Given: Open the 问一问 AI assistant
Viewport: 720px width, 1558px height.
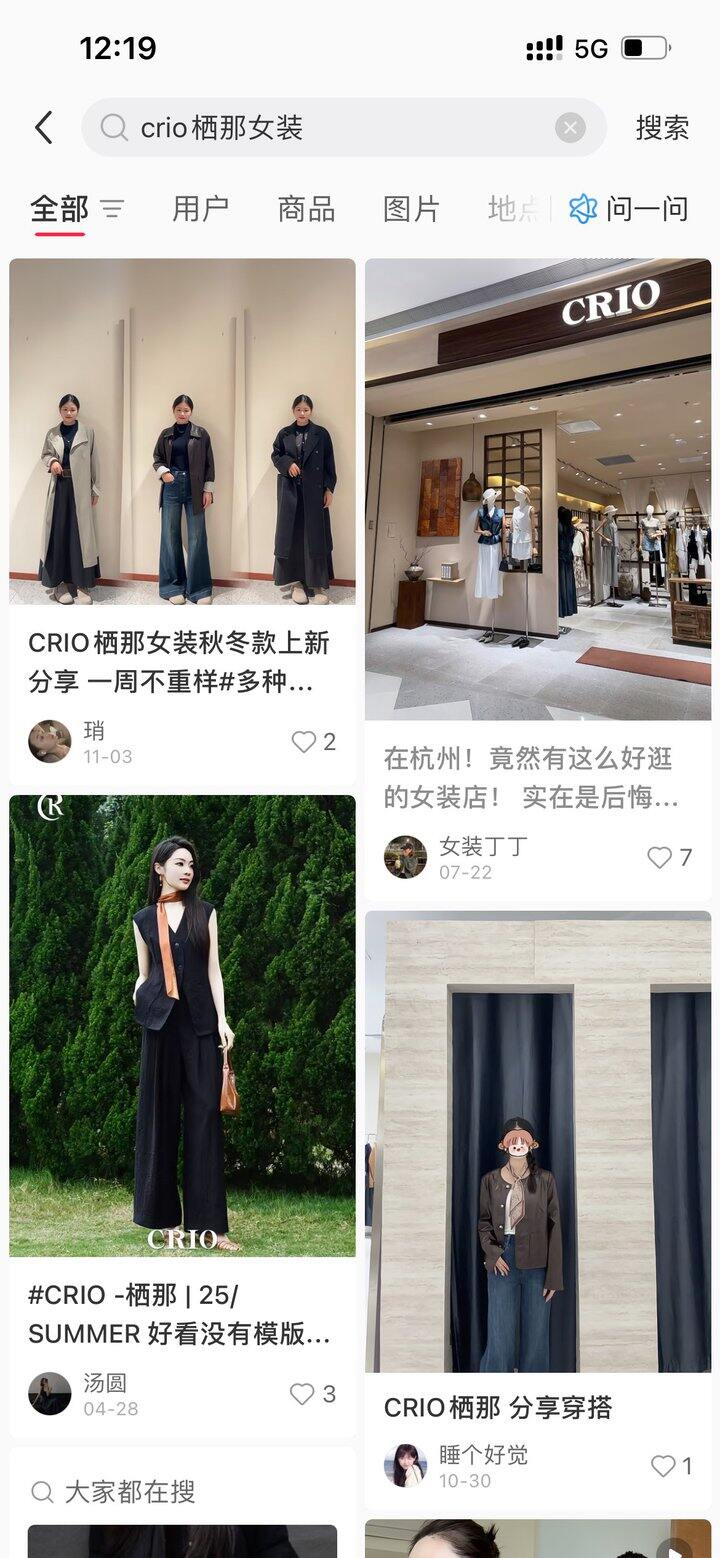Looking at the screenshot, I should 629,209.
